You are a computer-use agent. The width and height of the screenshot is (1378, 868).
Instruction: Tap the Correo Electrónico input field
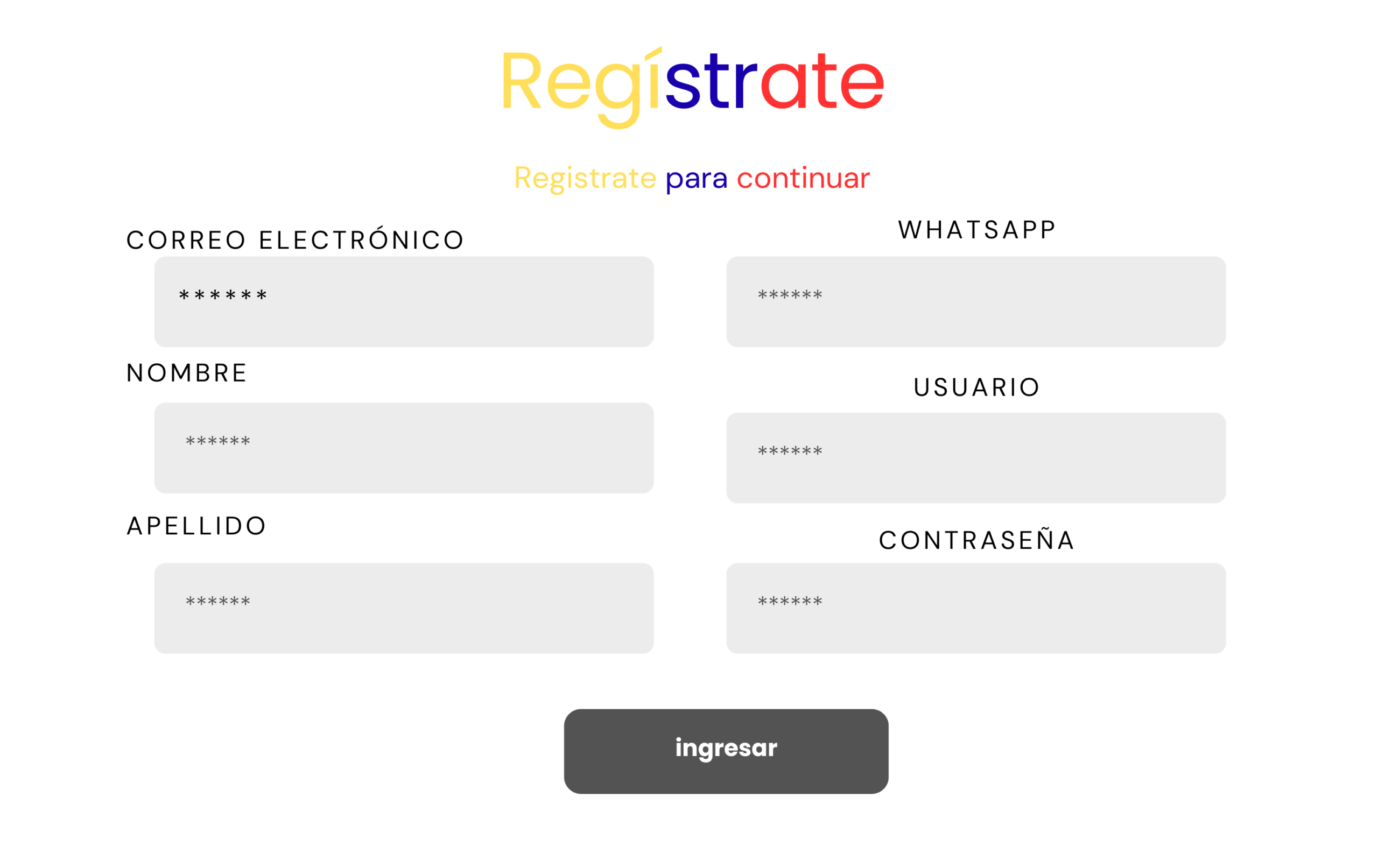point(404,301)
